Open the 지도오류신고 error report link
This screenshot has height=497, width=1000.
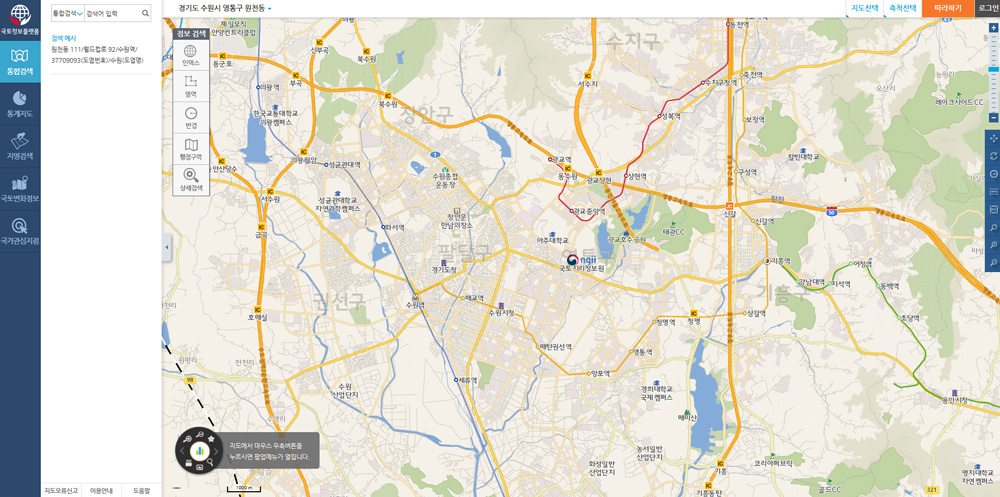pyautogui.click(x=61, y=490)
